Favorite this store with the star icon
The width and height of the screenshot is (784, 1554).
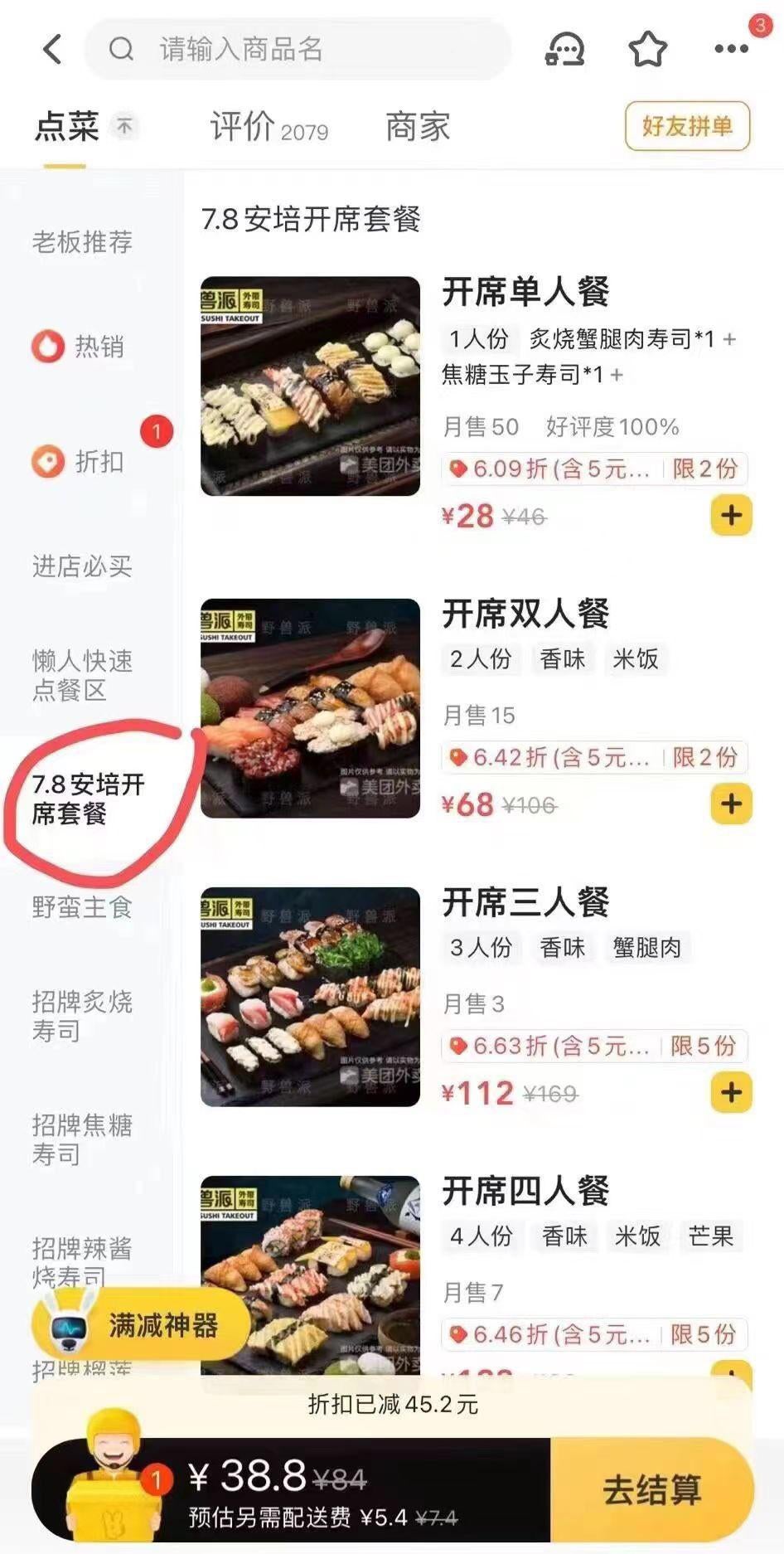647,49
